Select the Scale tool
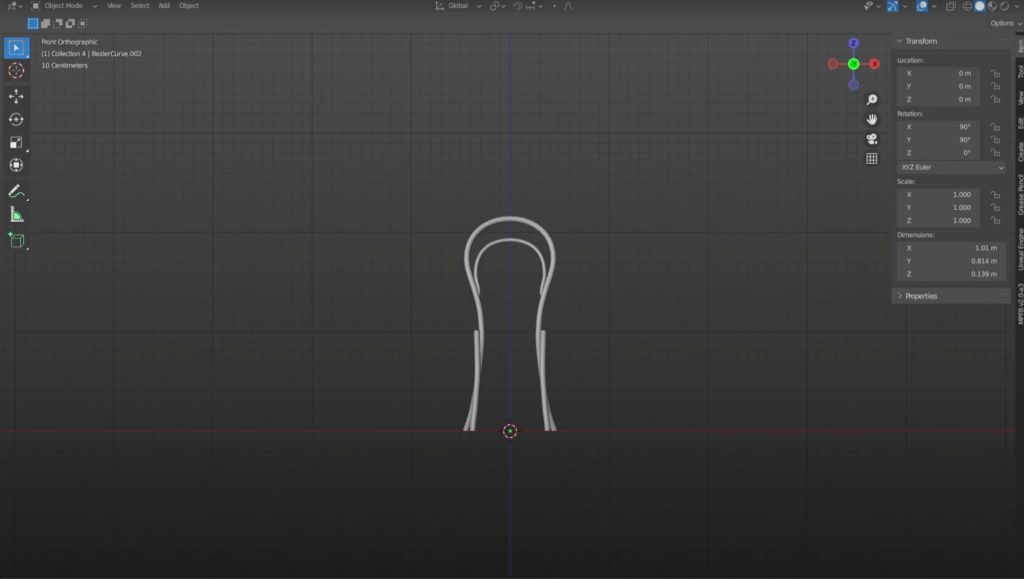This screenshot has height=579, width=1024. pyautogui.click(x=16, y=142)
